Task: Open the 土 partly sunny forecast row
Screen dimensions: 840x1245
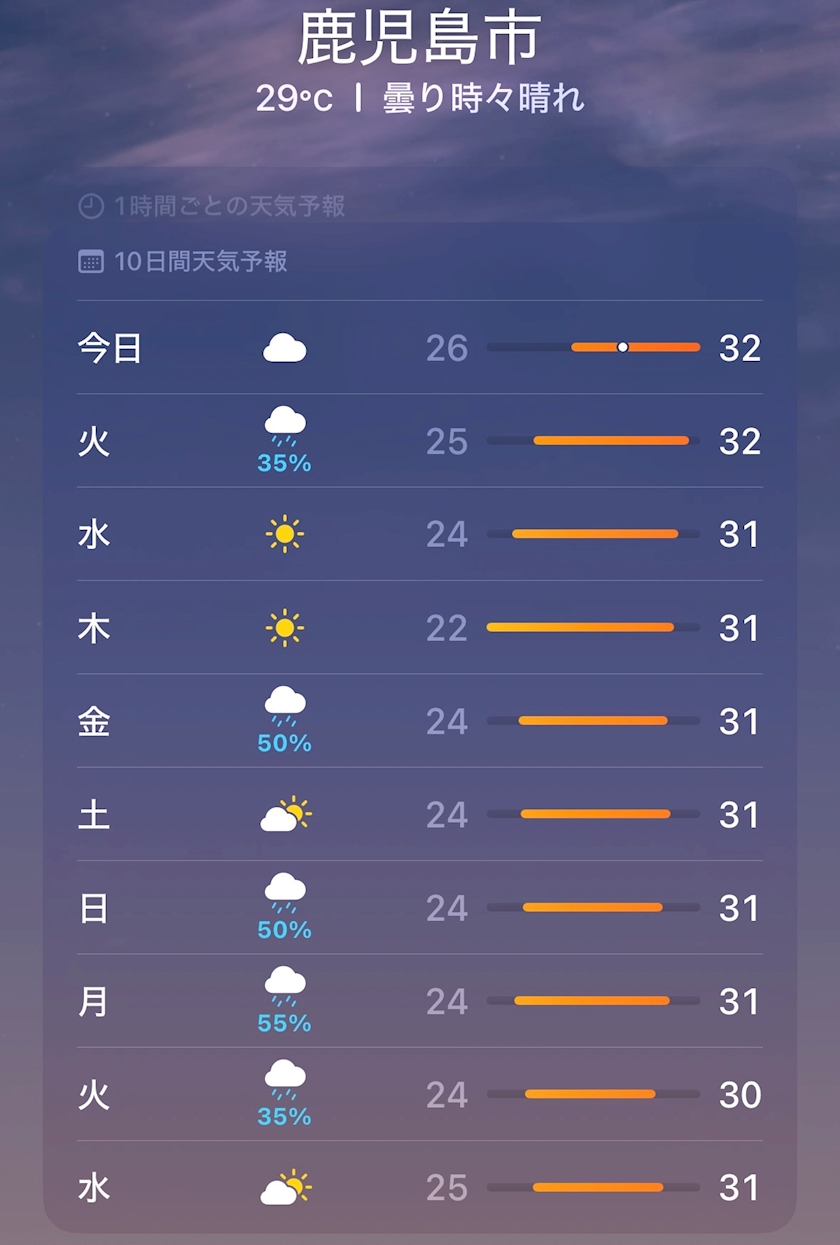Action: pos(420,815)
